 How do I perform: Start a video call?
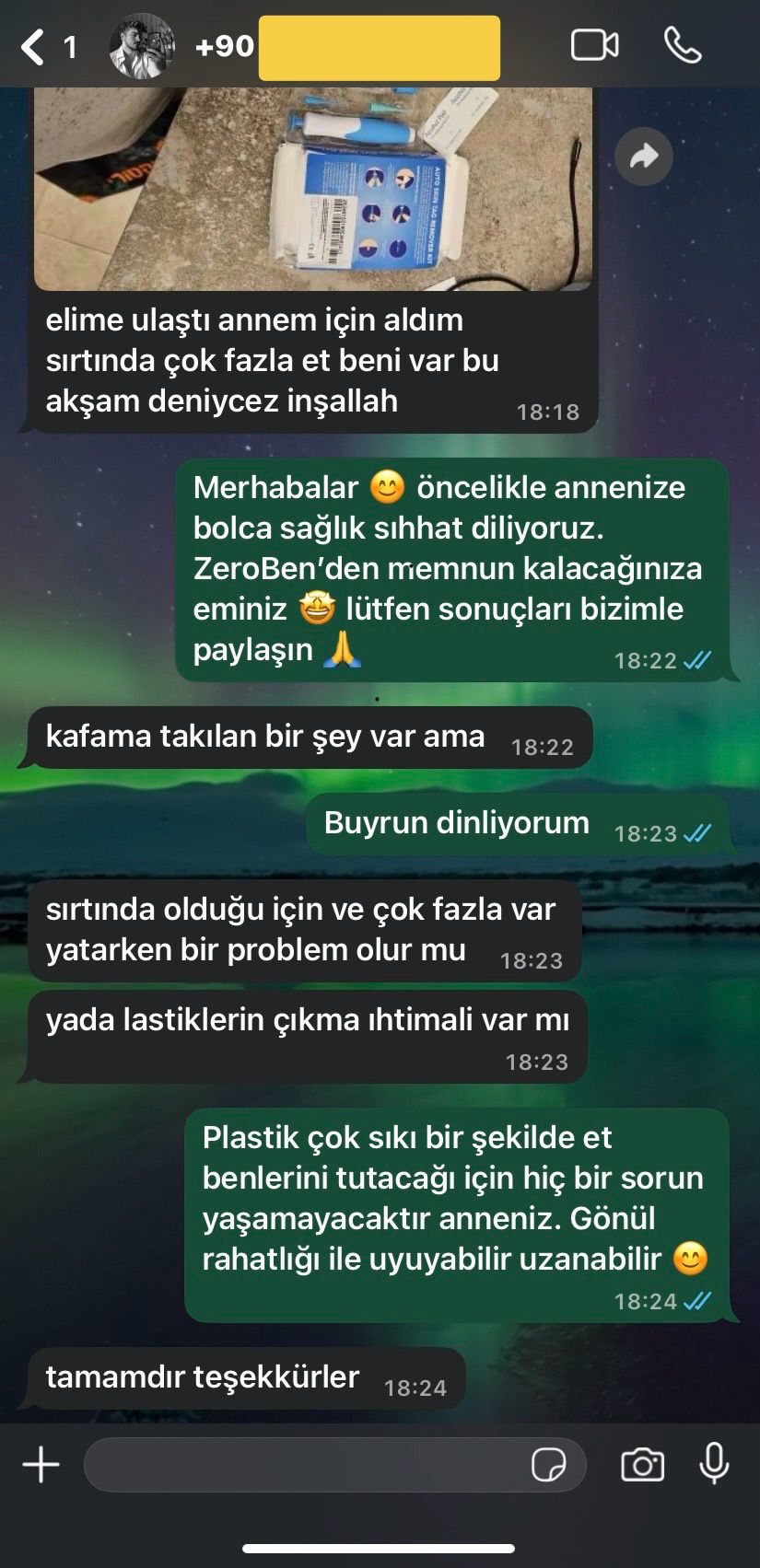(x=594, y=45)
